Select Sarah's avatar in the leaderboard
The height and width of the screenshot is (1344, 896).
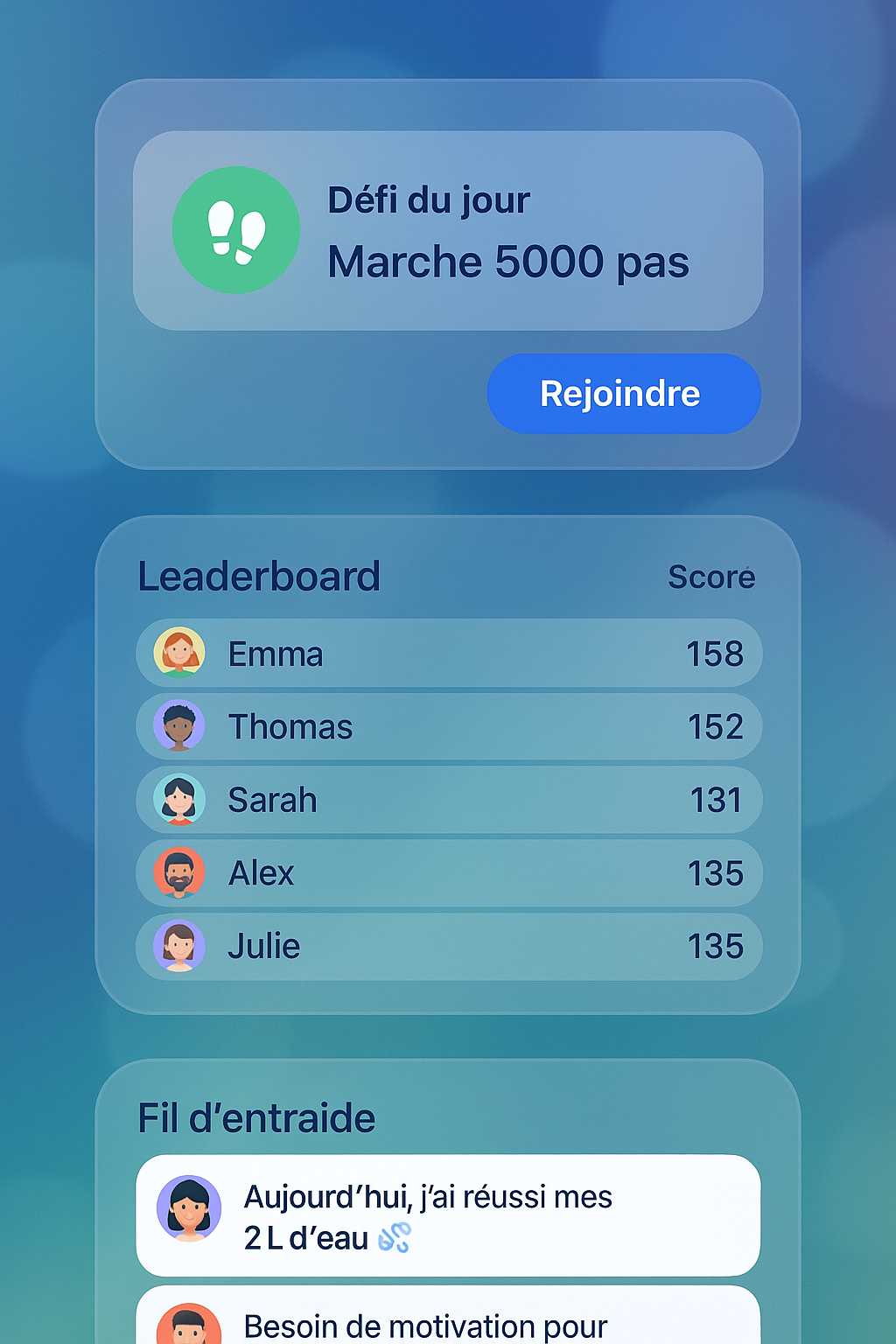pos(178,799)
